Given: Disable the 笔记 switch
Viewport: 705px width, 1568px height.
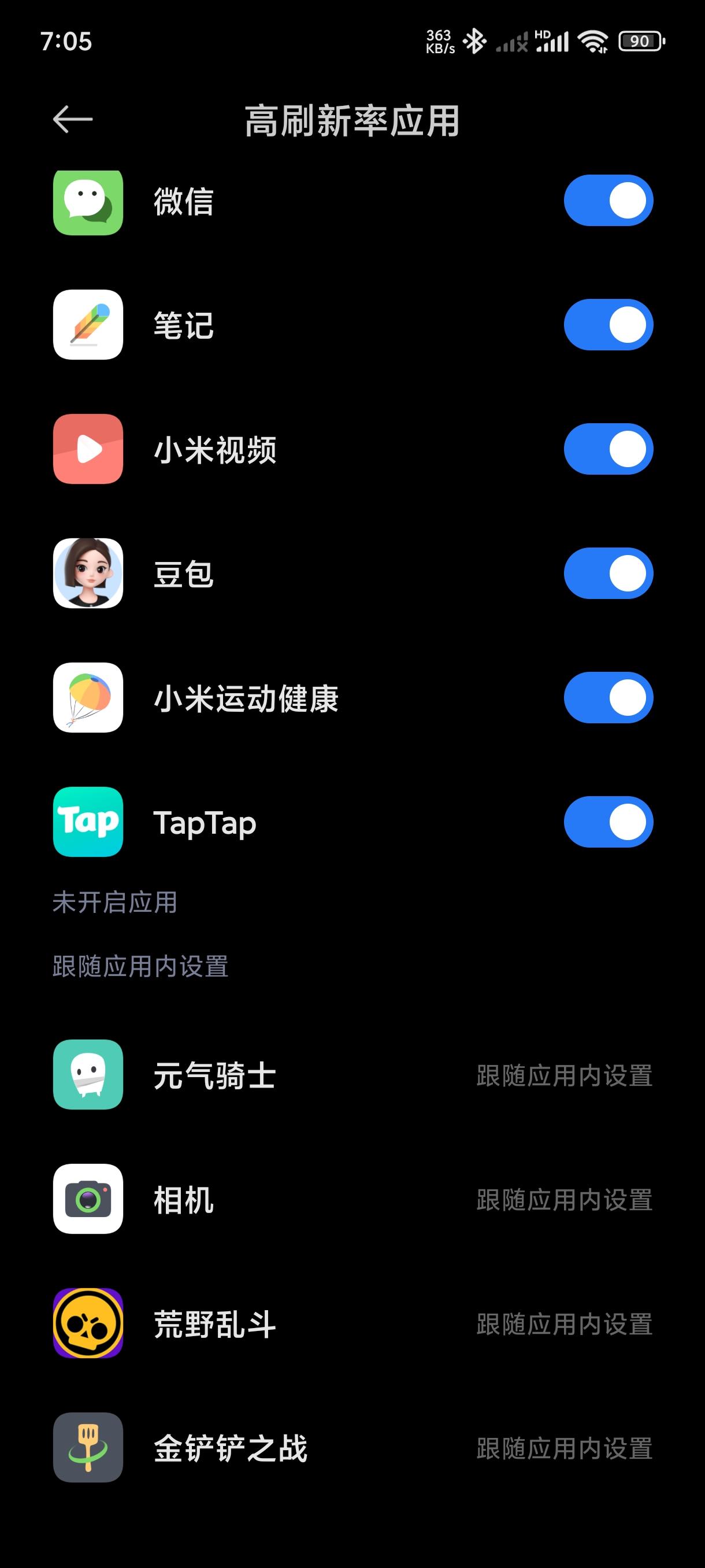Looking at the screenshot, I should click(608, 325).
